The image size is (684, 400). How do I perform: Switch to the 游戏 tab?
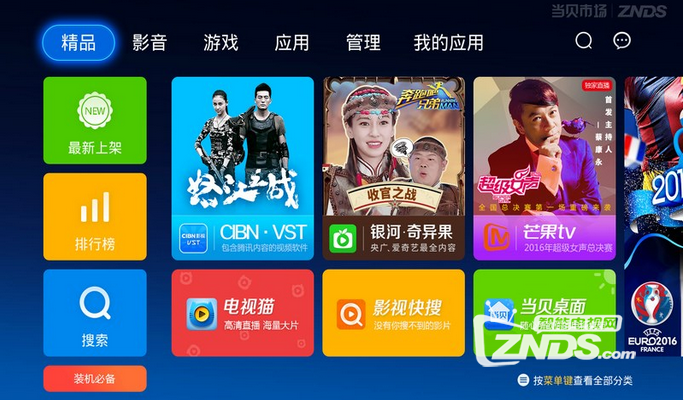221,43
